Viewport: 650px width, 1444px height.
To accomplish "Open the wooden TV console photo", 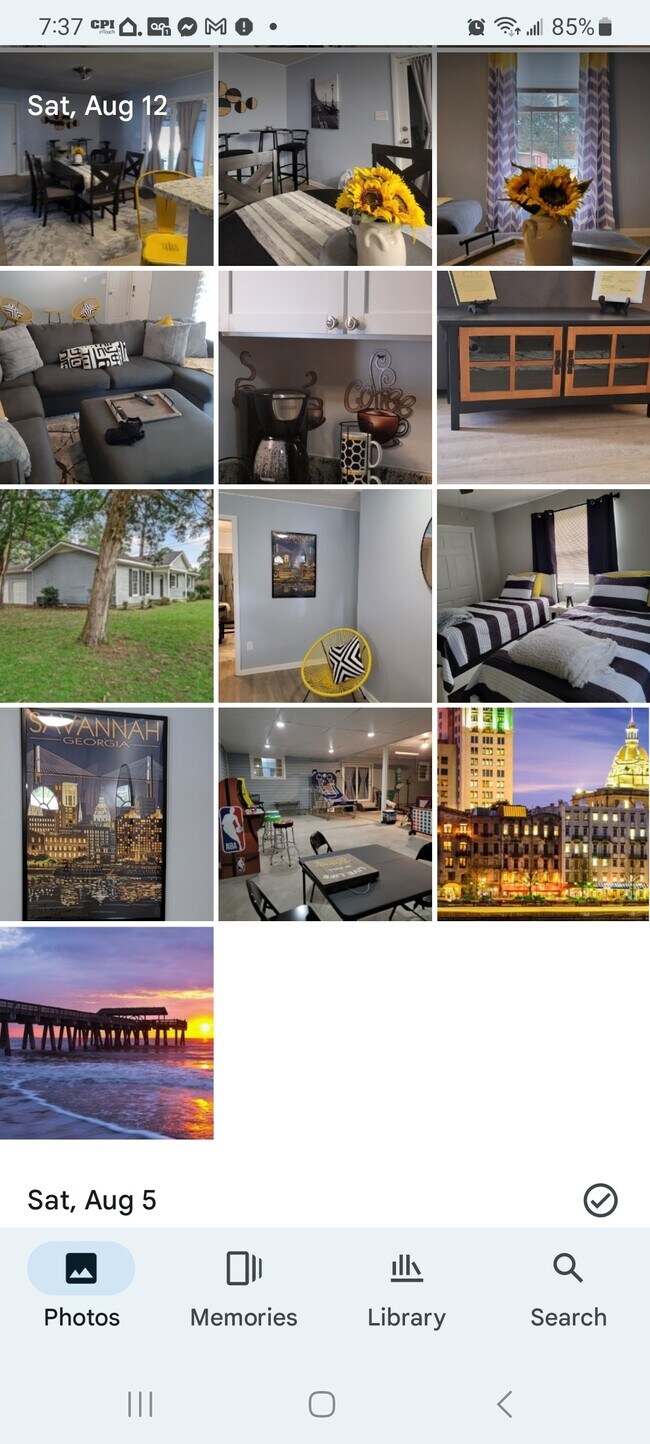I will coord(543,377).
